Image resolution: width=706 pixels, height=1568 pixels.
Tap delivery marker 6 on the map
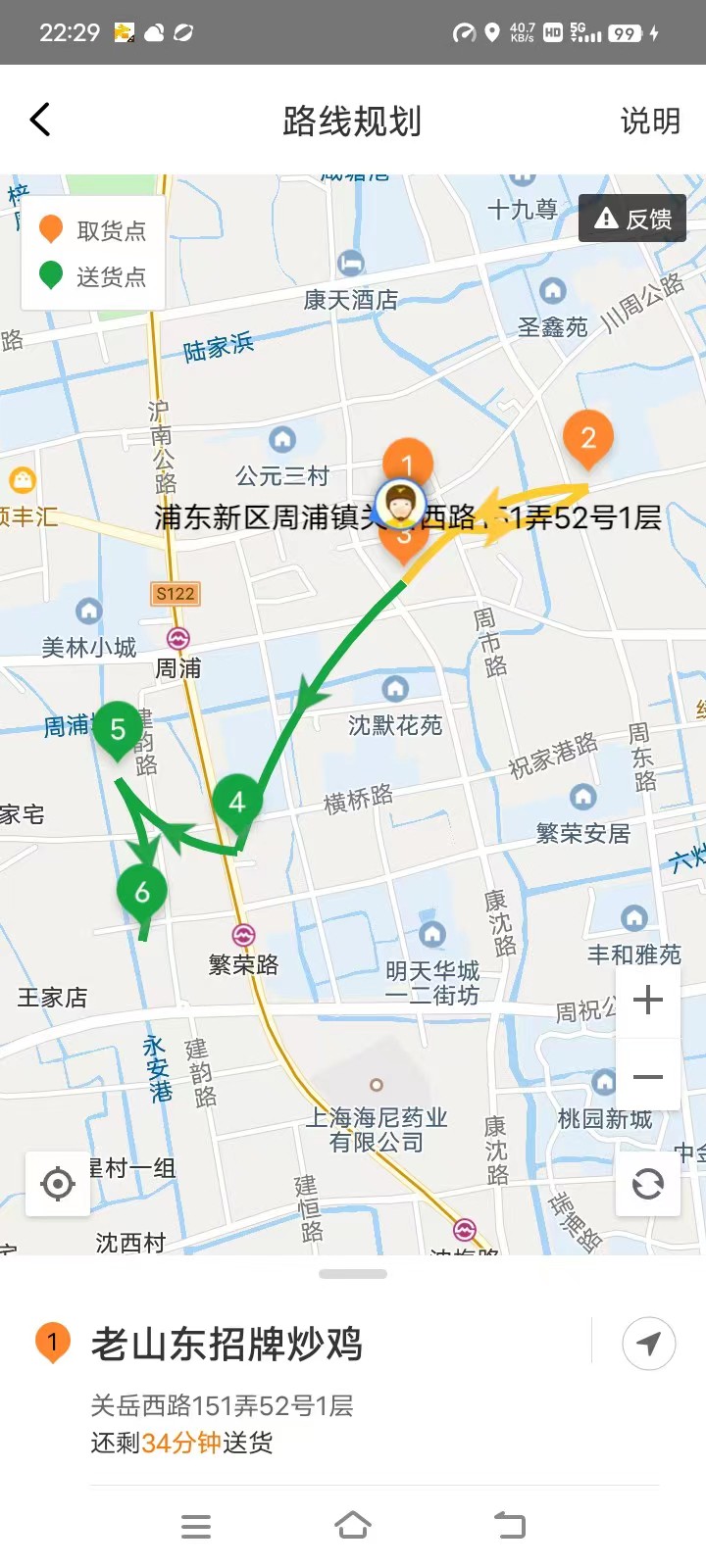(140, 890)
